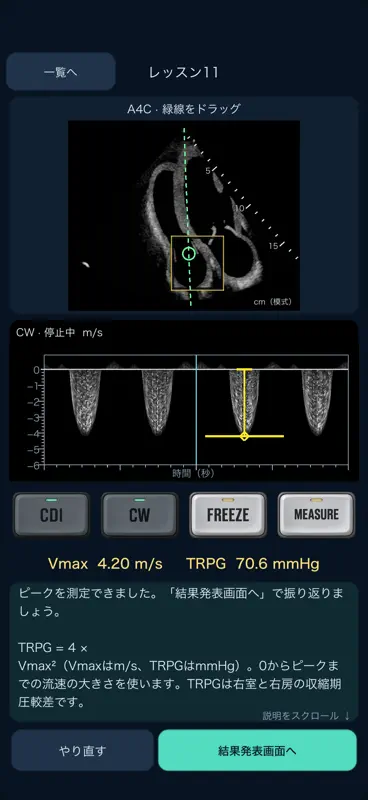Retry the lesson with やり直す
Image resolution: width=368 pixels, height=800 pixels.
click(82, 750)
